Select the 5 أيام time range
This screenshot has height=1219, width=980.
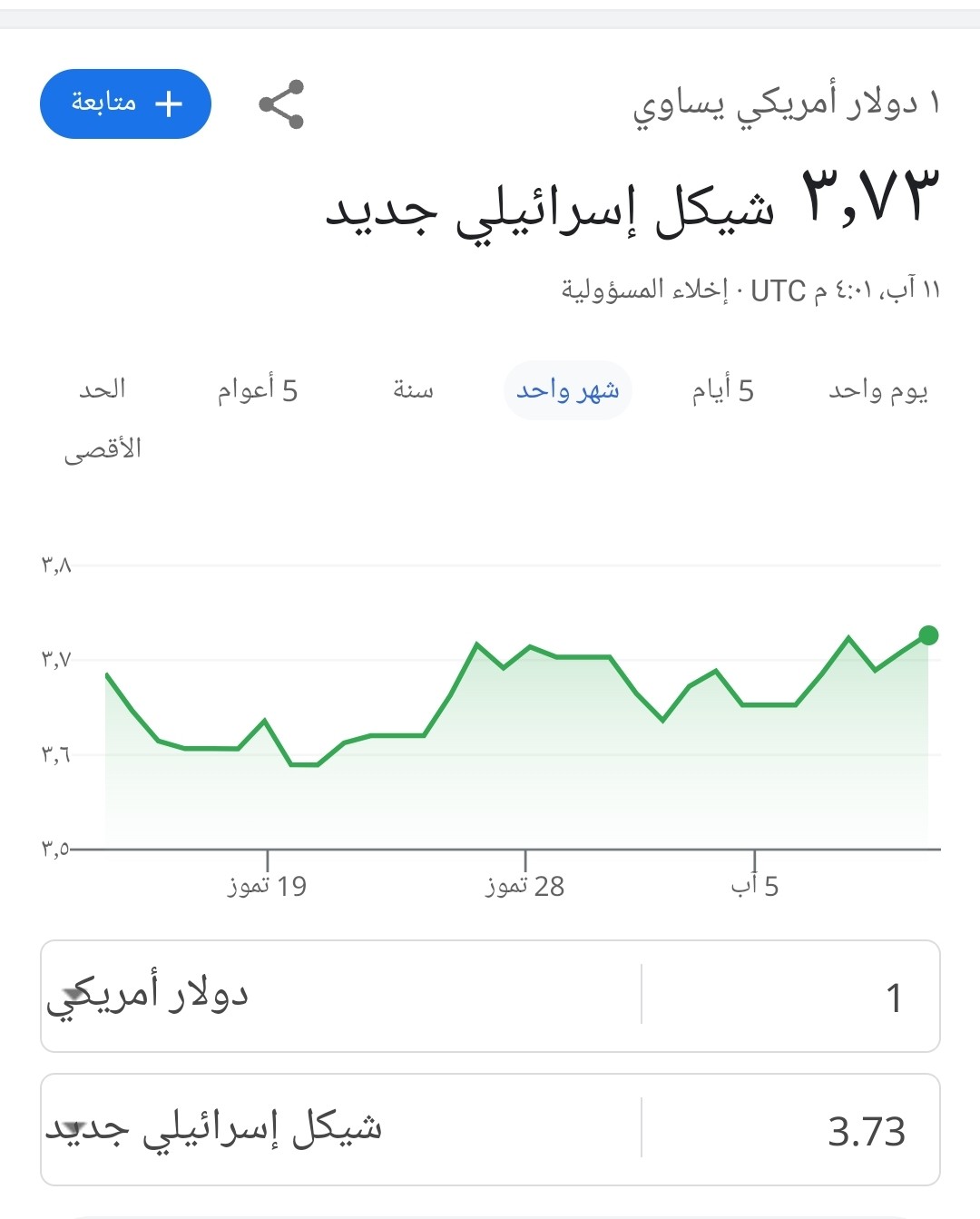pos(722,390)
